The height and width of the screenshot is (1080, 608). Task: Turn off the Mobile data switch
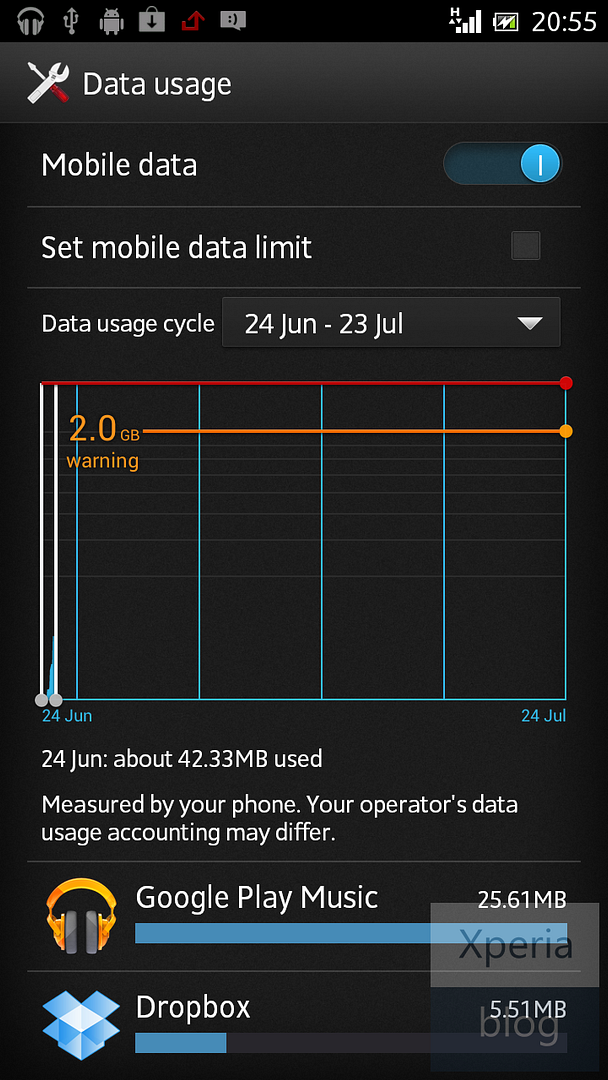pyautogui.click(x=502, y=164)
